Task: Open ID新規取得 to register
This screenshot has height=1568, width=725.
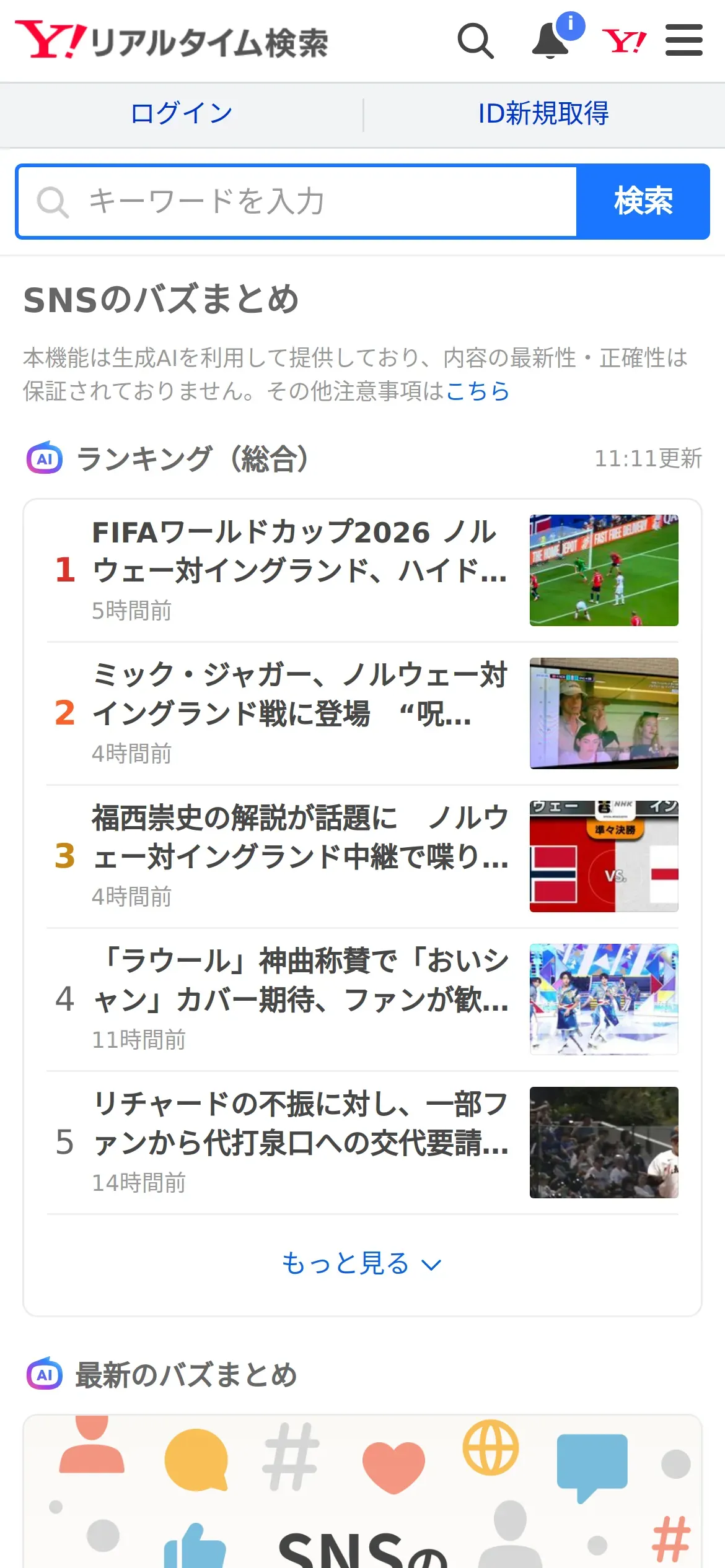Action: [x=544, y=114]
